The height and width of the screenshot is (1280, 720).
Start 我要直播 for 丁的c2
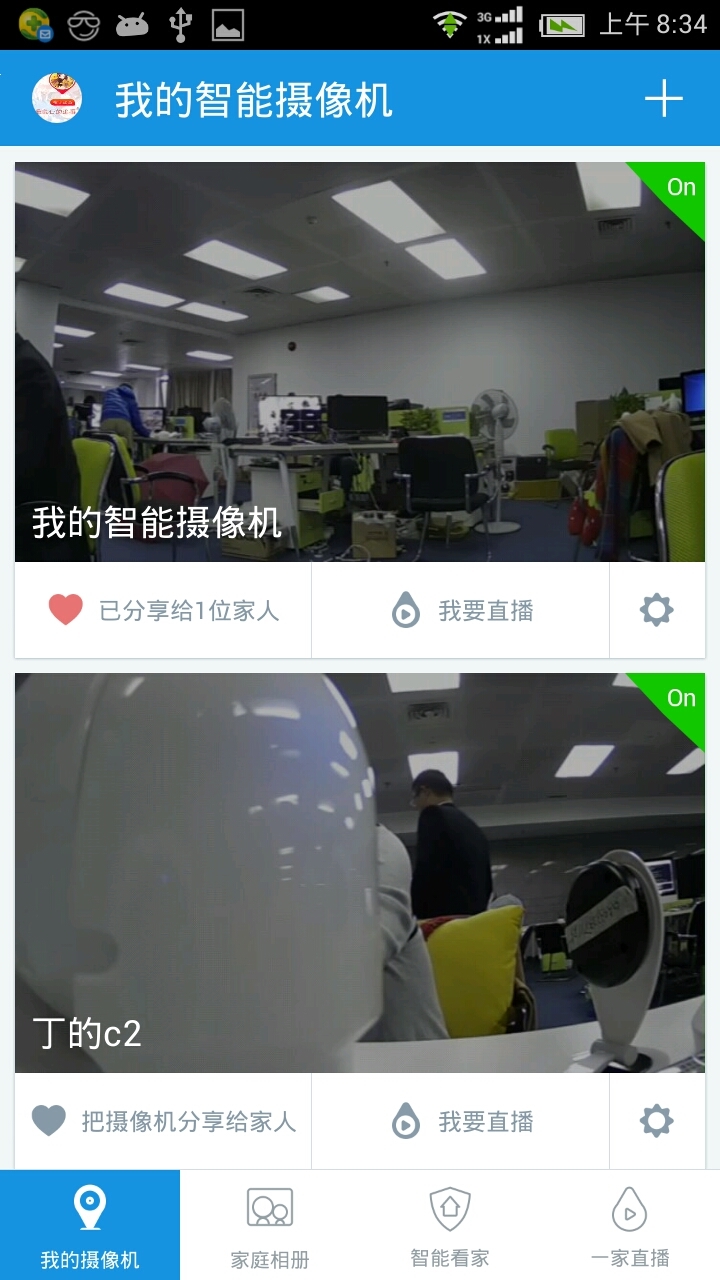pos(461,1121)
